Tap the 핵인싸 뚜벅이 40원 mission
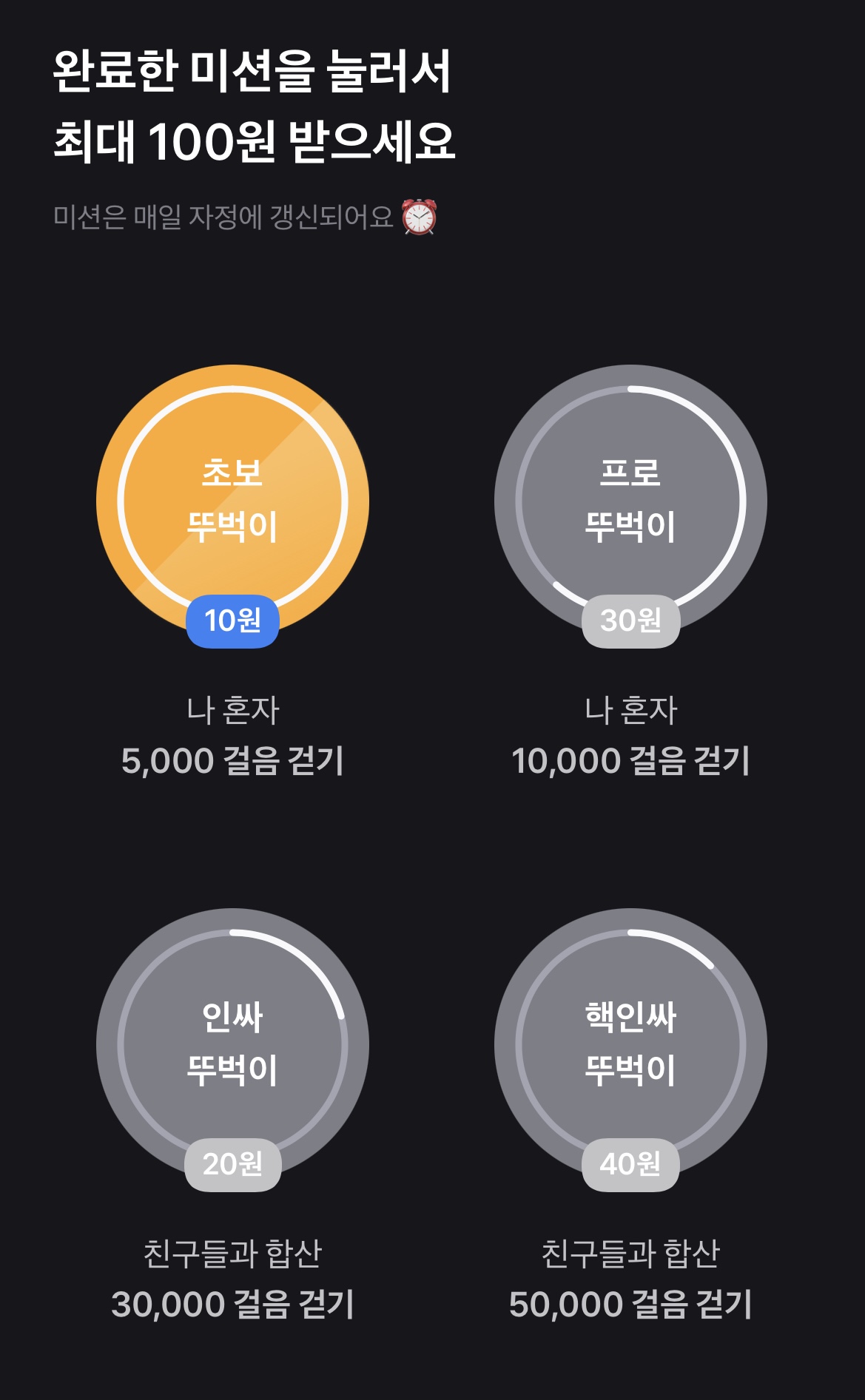This screenshot has height=1400, width=865. point(630,1045)
